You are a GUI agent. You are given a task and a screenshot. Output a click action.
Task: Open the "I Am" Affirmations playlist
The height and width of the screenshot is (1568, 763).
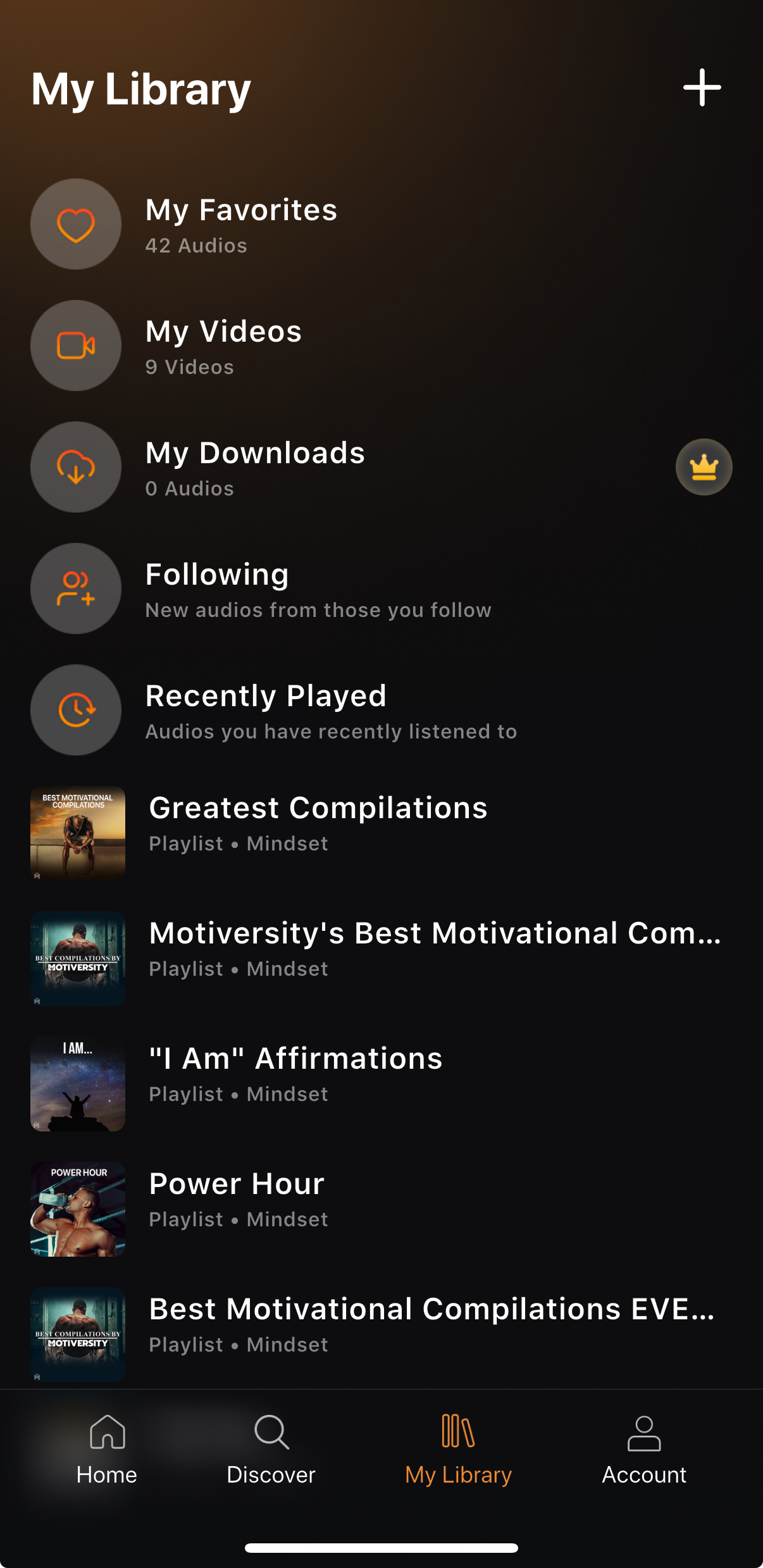coord(295,1073)
